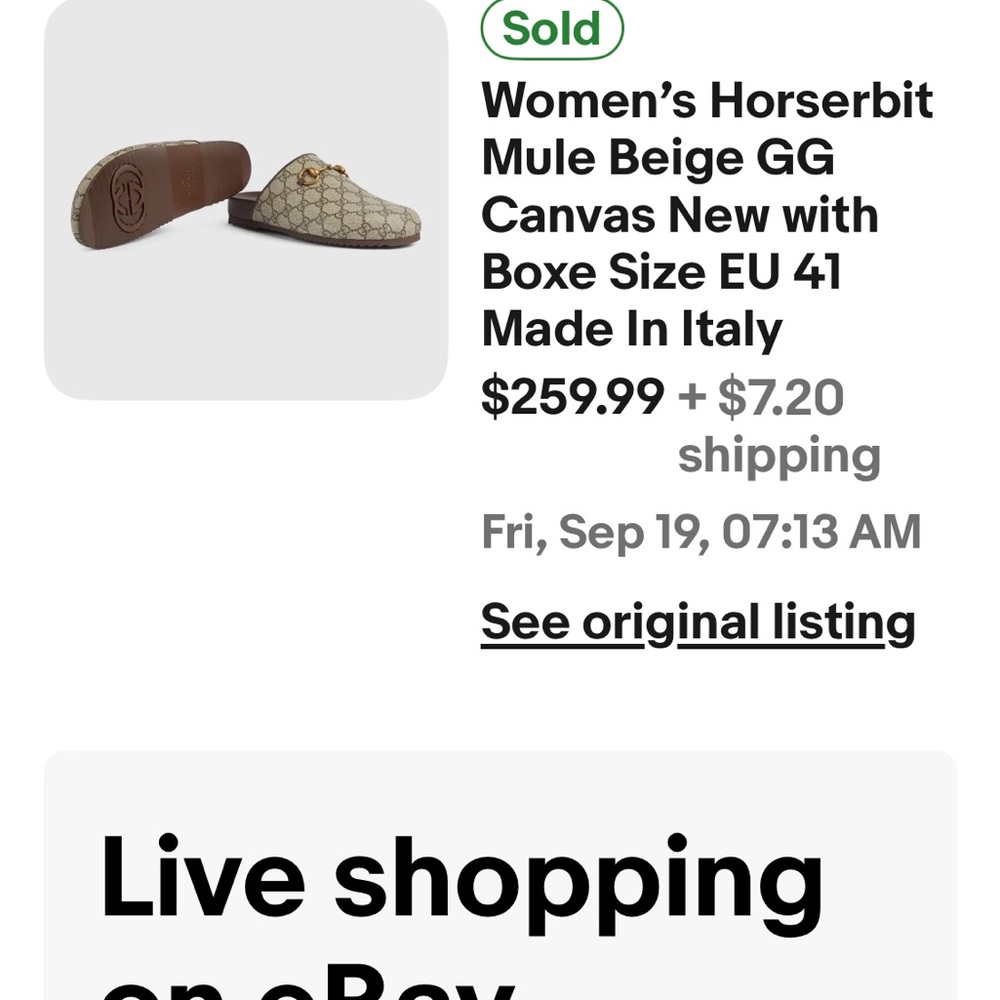1000x1000 pixels.
Task: Open the Live shopping on eBay card
Action: 500,880
